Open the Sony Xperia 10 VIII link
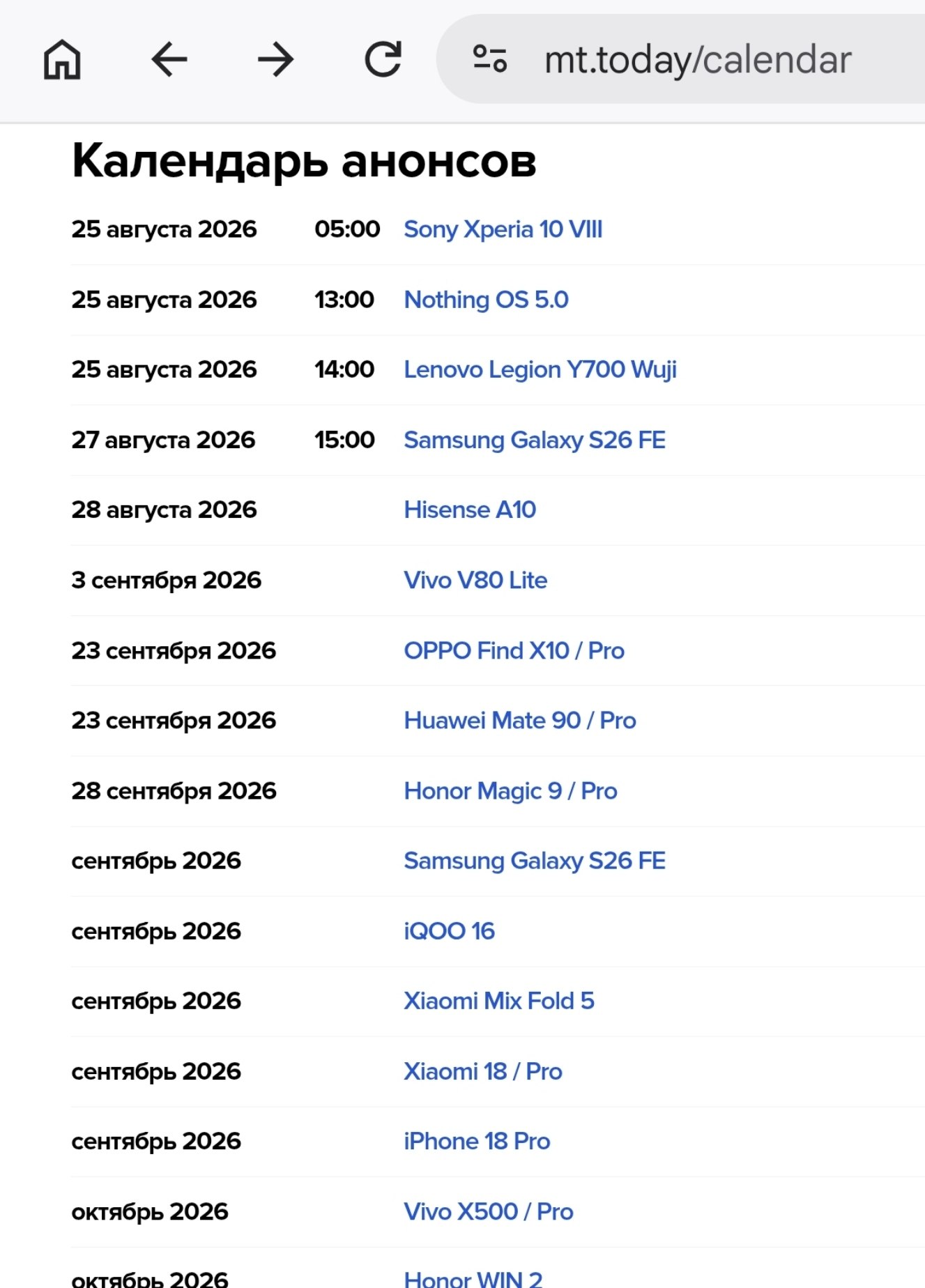The height and width of the screenshot is (1288, 925). (503, 229)
